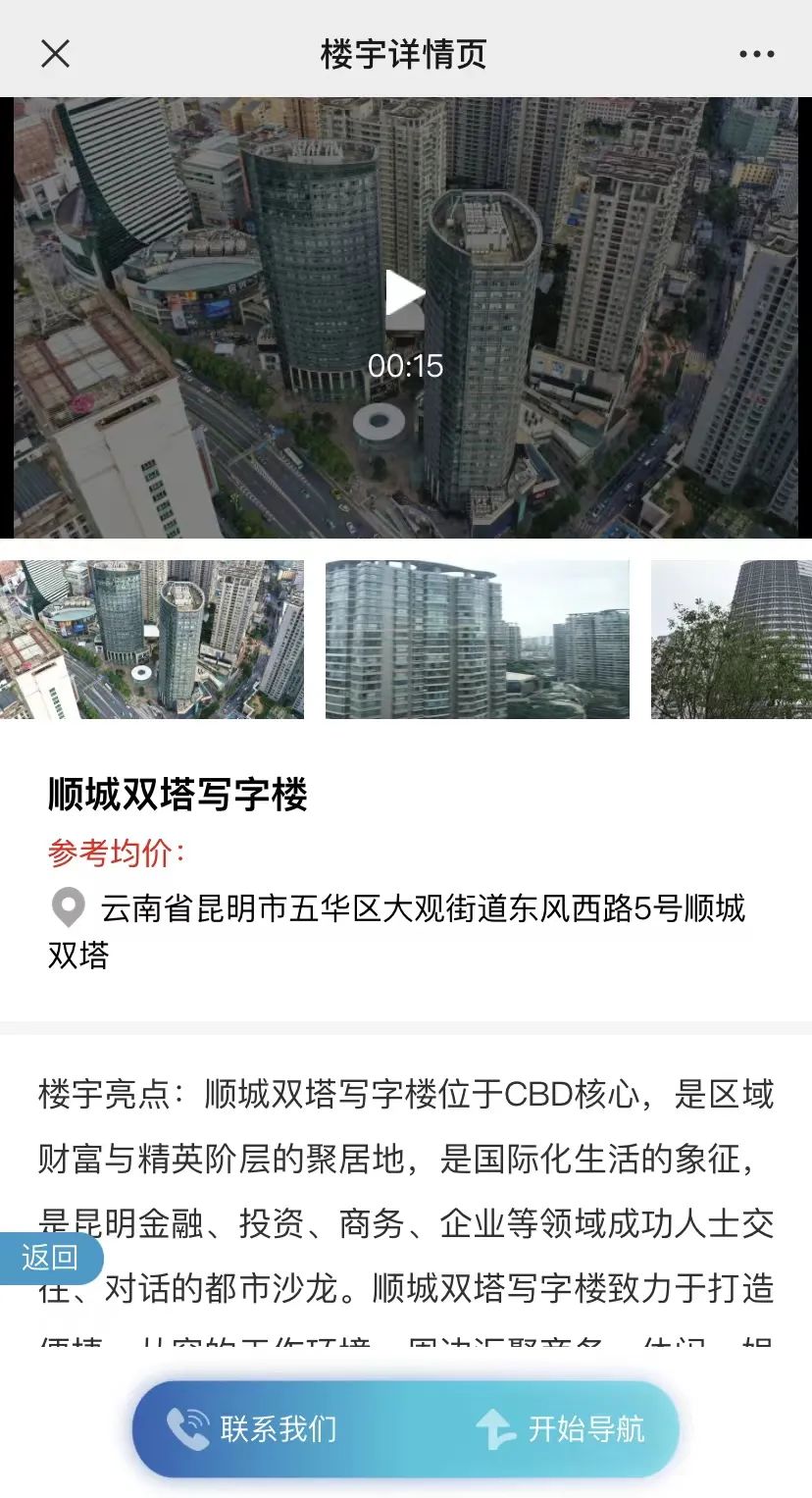Tap the X close icon in title bar
The image size is (812, 1498).
tap(56, 53)
